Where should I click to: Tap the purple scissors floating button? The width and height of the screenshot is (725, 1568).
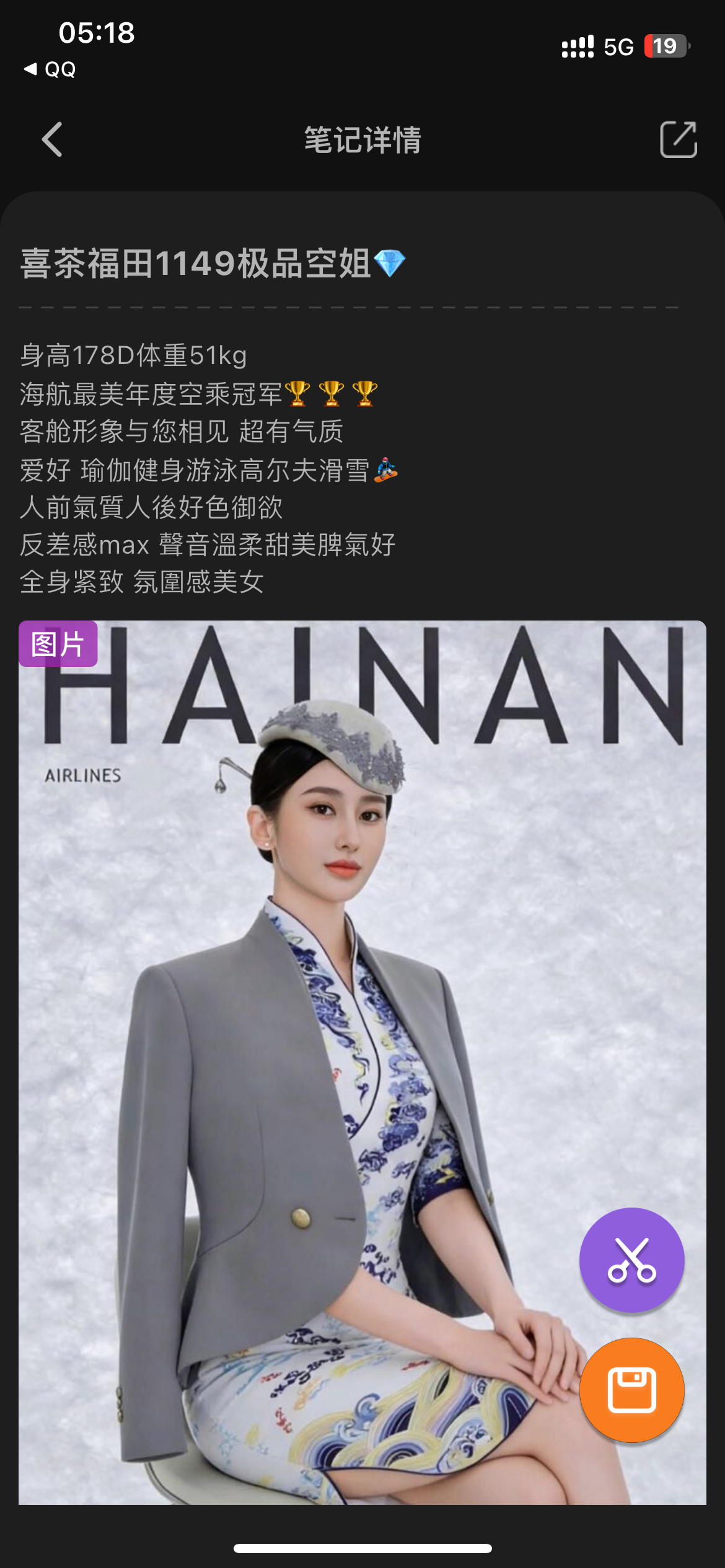[631, 1260]
